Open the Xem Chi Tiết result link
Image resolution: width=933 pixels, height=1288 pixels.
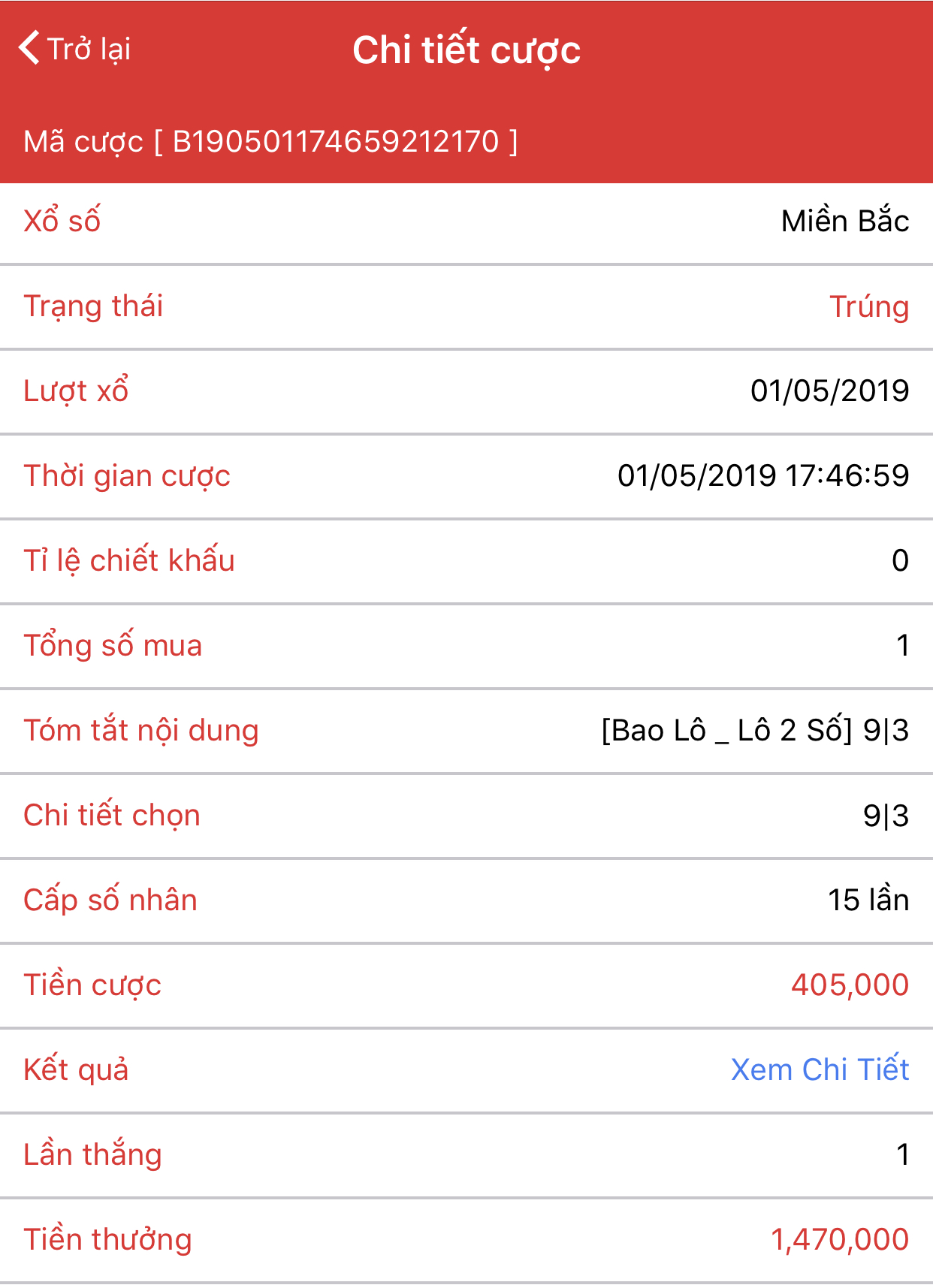[x=820, y=1069]
